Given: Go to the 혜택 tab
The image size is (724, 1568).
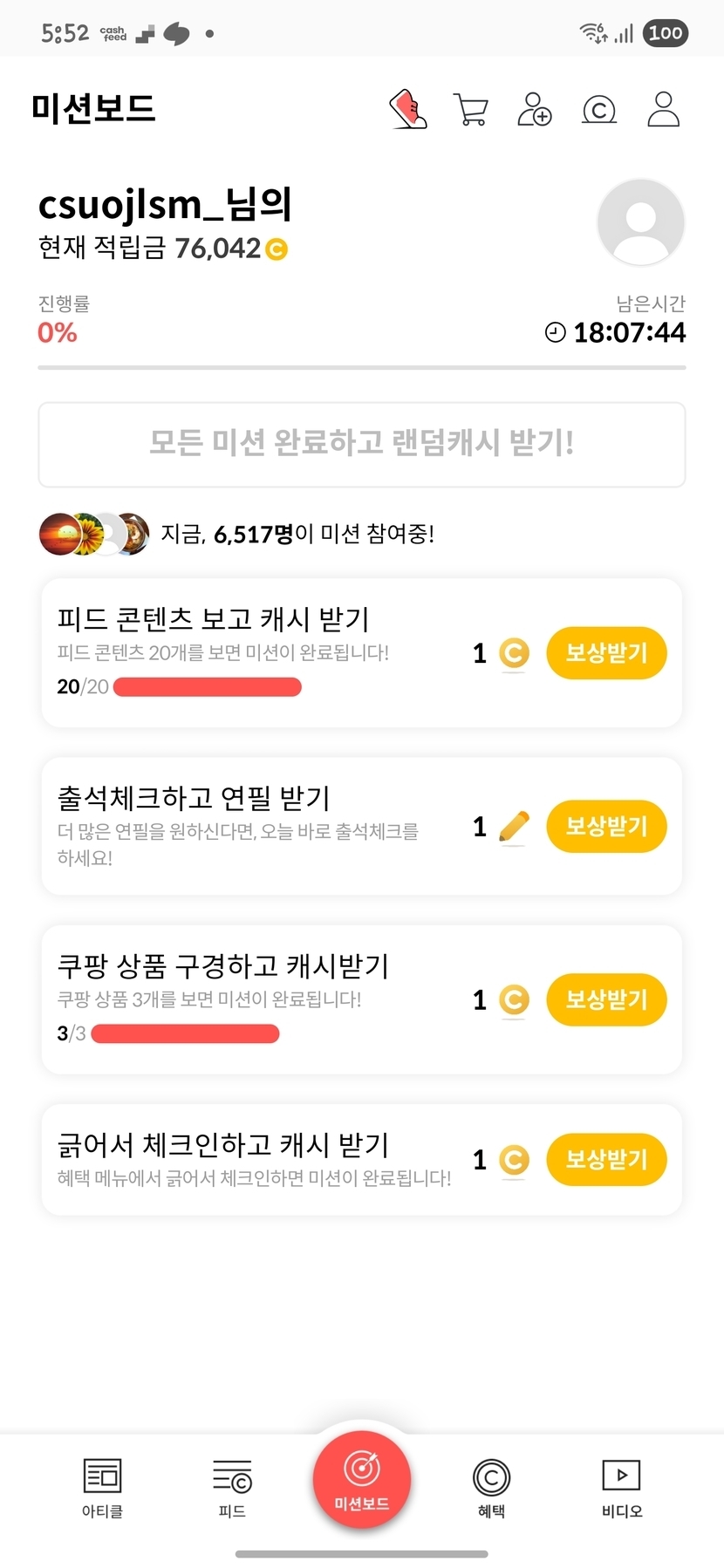Looking at the screenshot, I should 491,1488.
